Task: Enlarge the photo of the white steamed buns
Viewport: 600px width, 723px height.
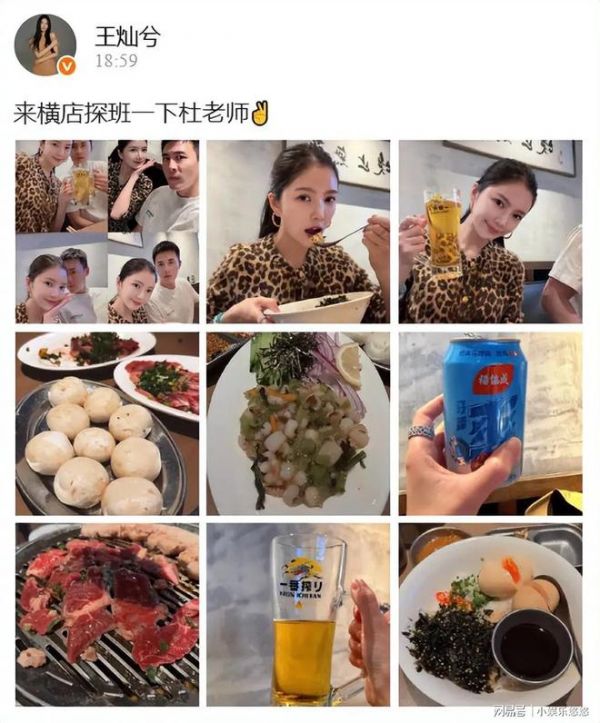Action: click(107, 423)
